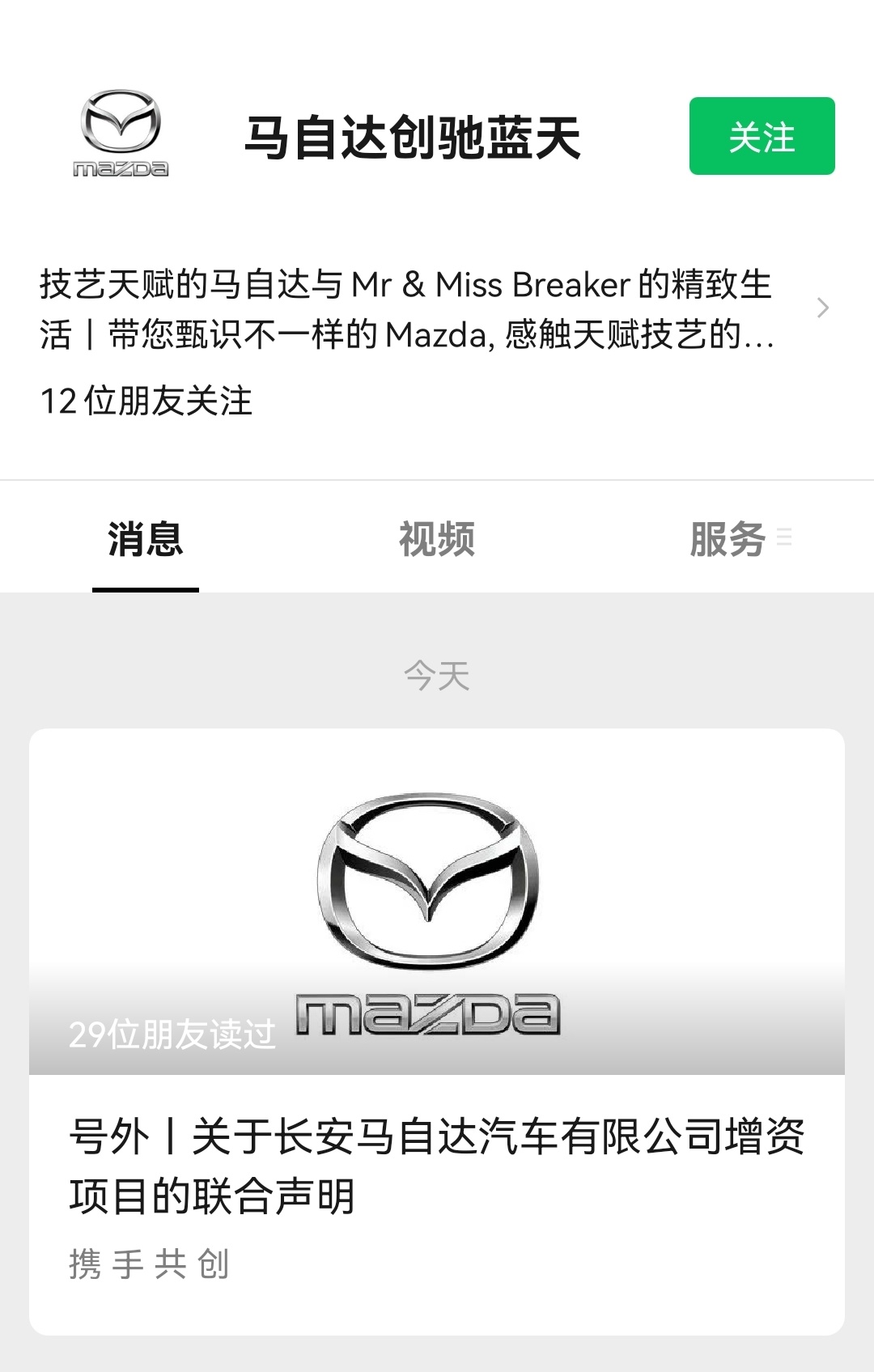Open the article about 长安马自达增资项目联合声明
Screen dimensions: 874x1372
point(437,1166)
